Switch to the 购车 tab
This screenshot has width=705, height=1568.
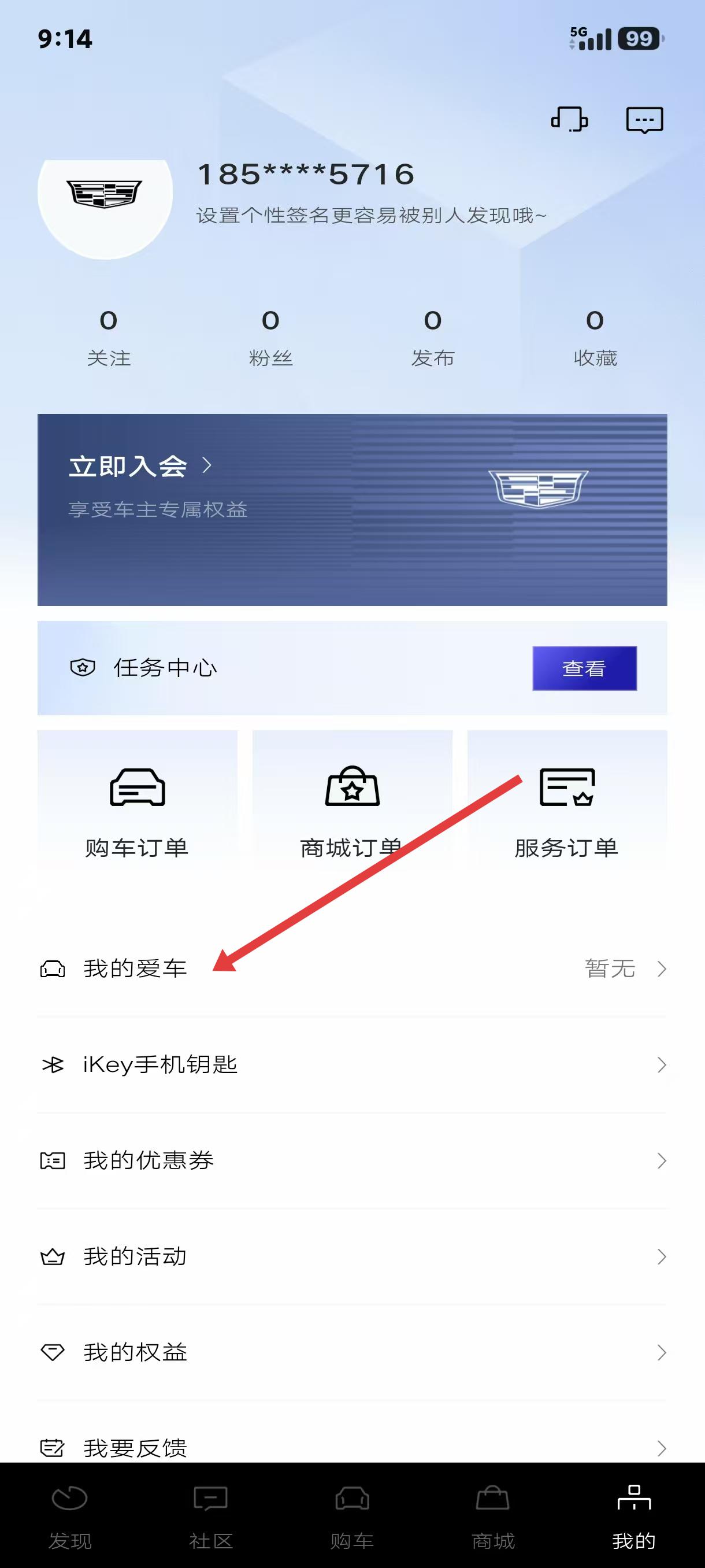coord(351,1515)
